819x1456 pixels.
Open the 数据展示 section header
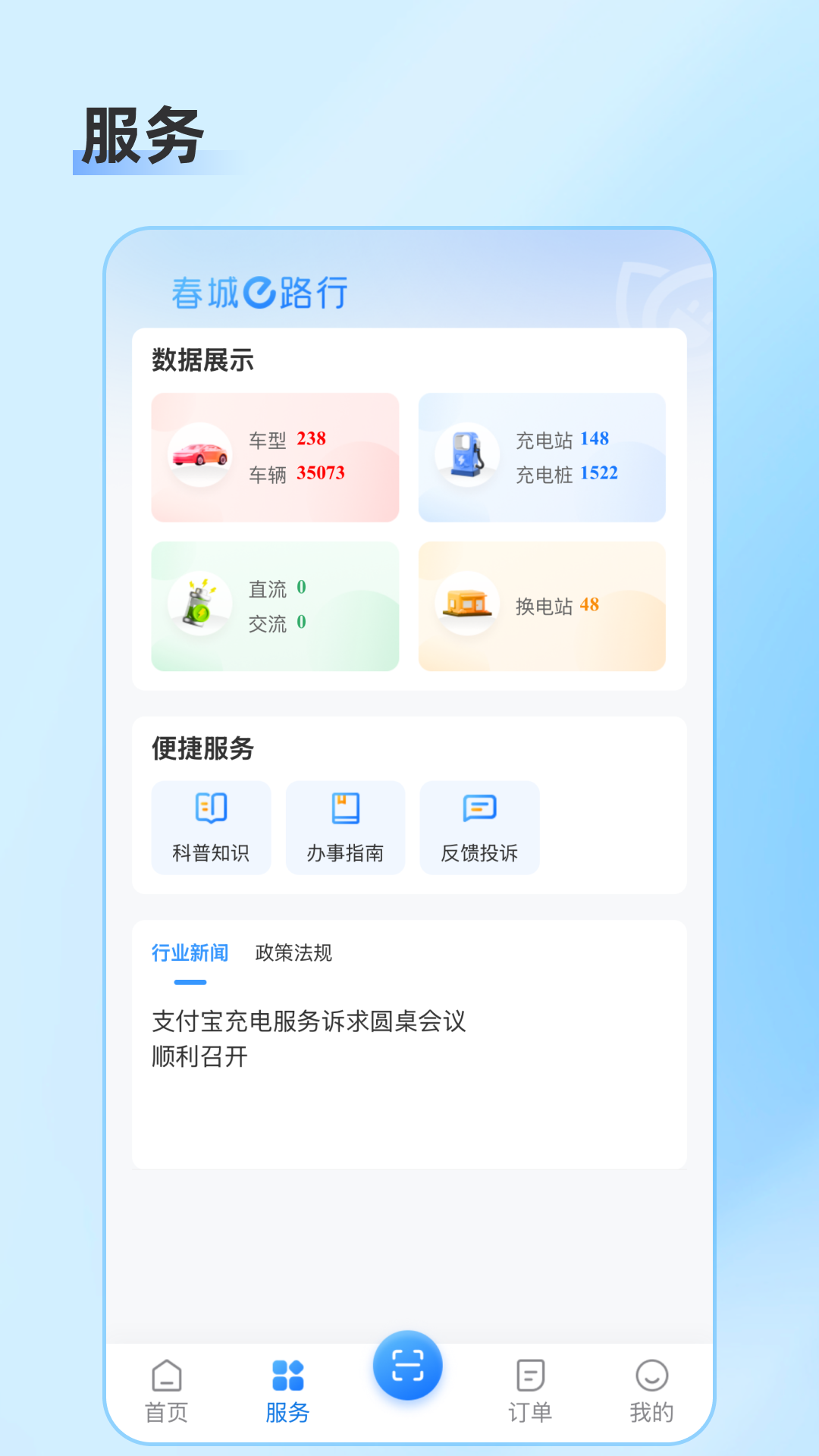[203, 360]
